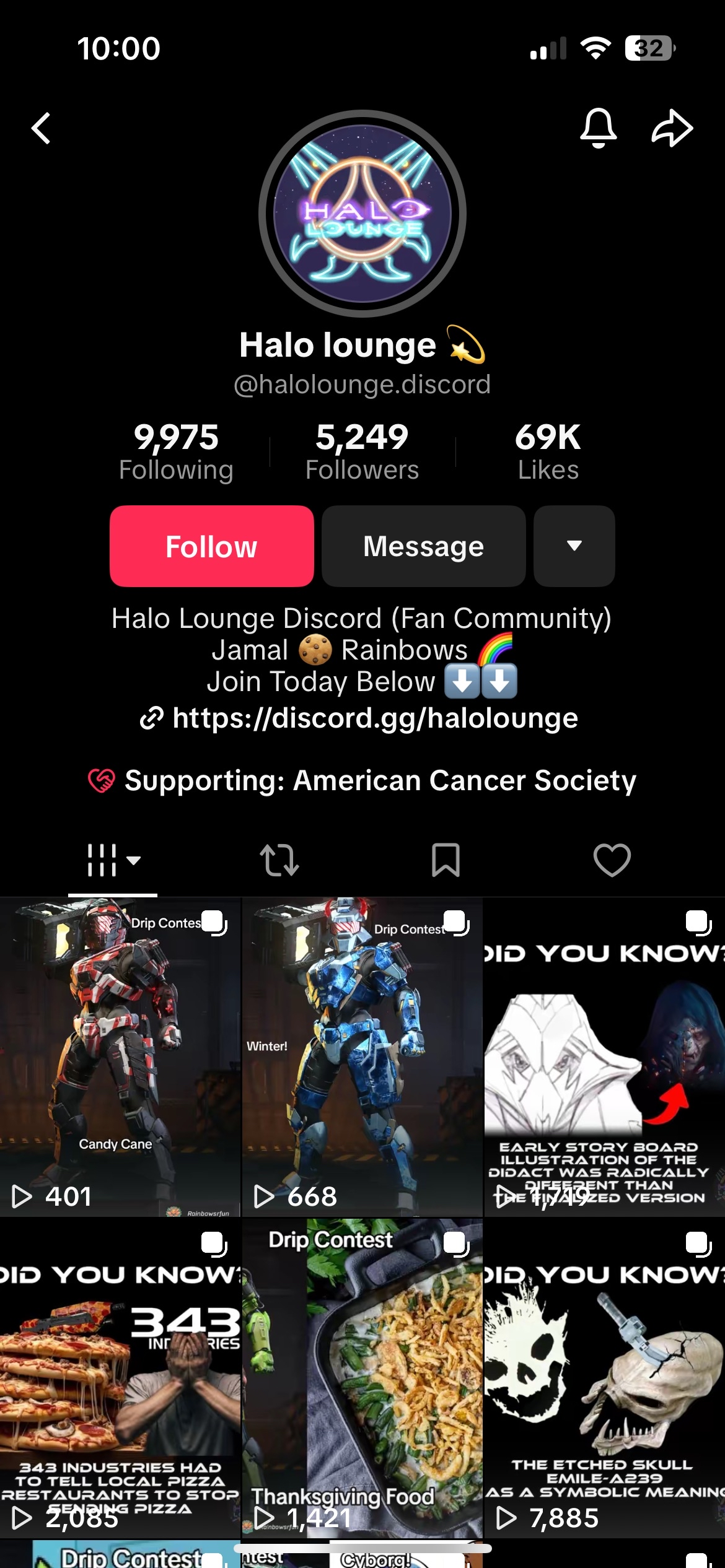Switch to the videos grid tab
725x1568 pixels.
tap(112, 860)
